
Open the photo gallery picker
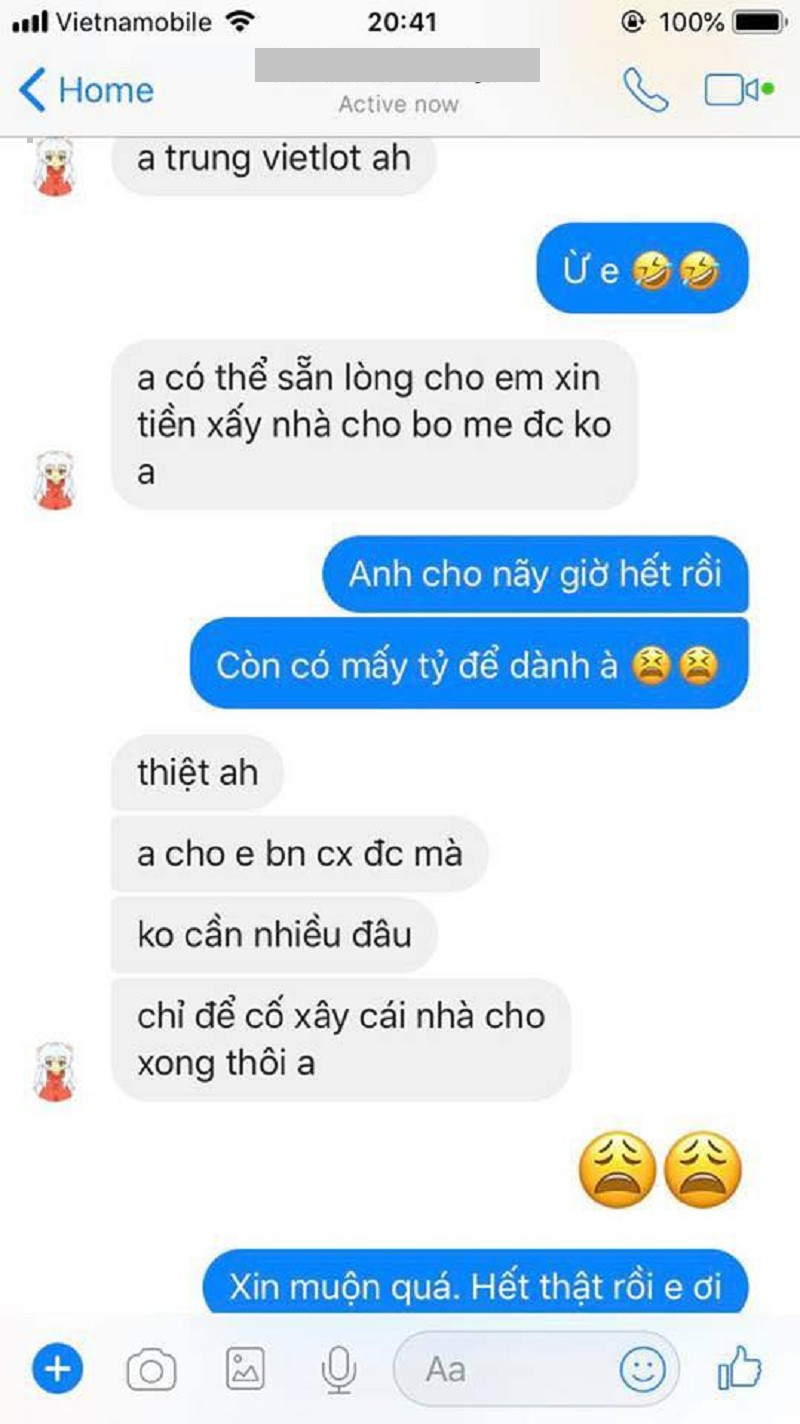tap(243, 1369)
